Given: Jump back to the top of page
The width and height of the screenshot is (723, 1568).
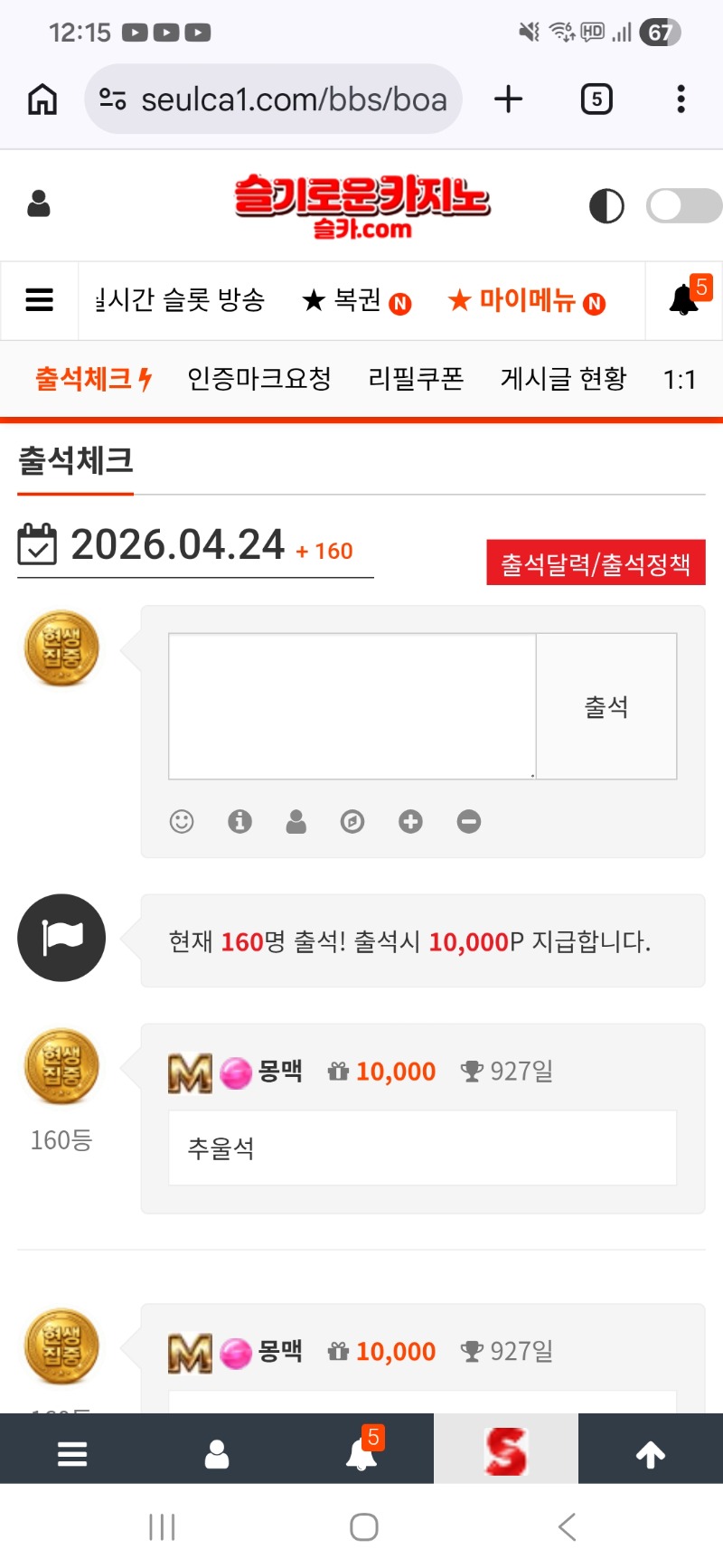Looking at the screenshot, I should point(650,1454).
